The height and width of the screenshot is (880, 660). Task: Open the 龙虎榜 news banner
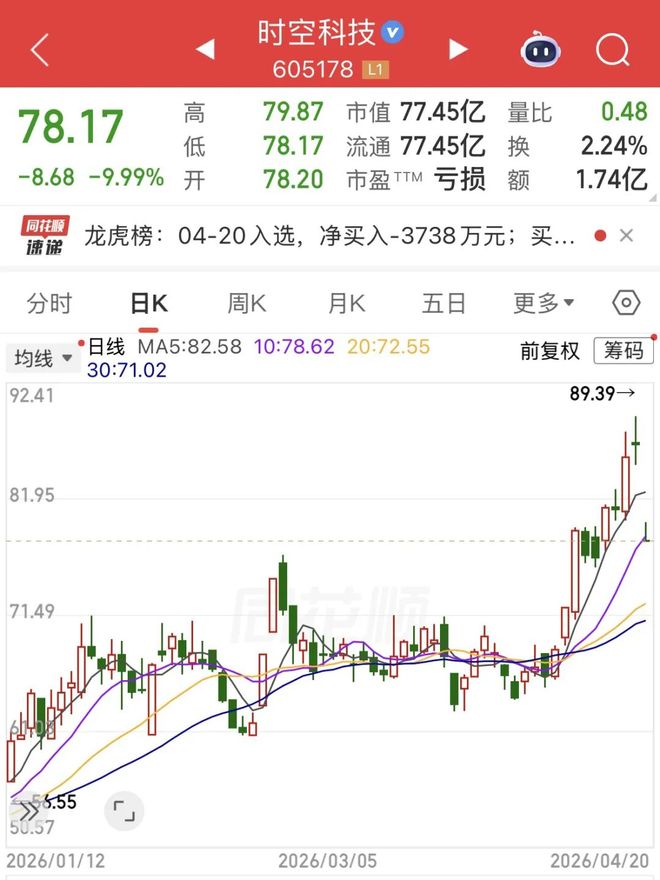pyautogui.click(x=330, y=237)
